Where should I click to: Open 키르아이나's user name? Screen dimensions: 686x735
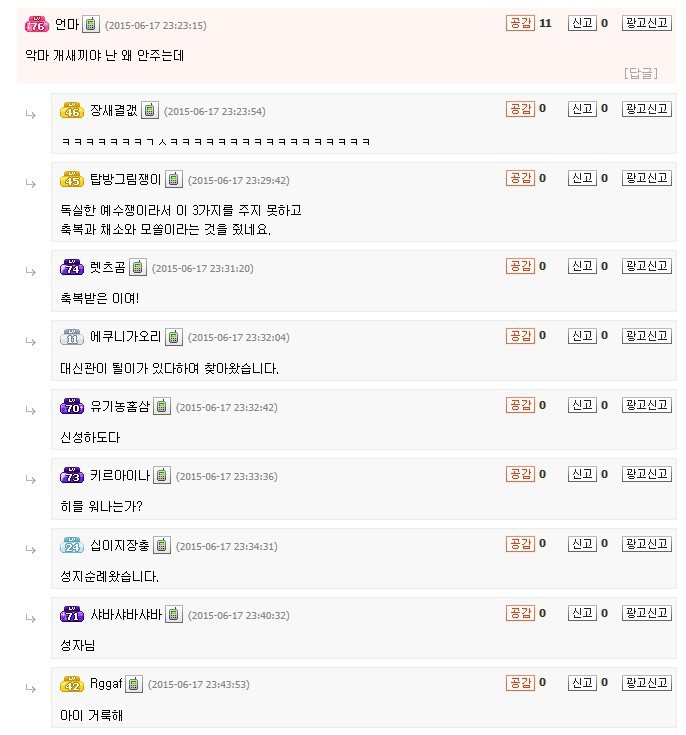tap(119, 475)
